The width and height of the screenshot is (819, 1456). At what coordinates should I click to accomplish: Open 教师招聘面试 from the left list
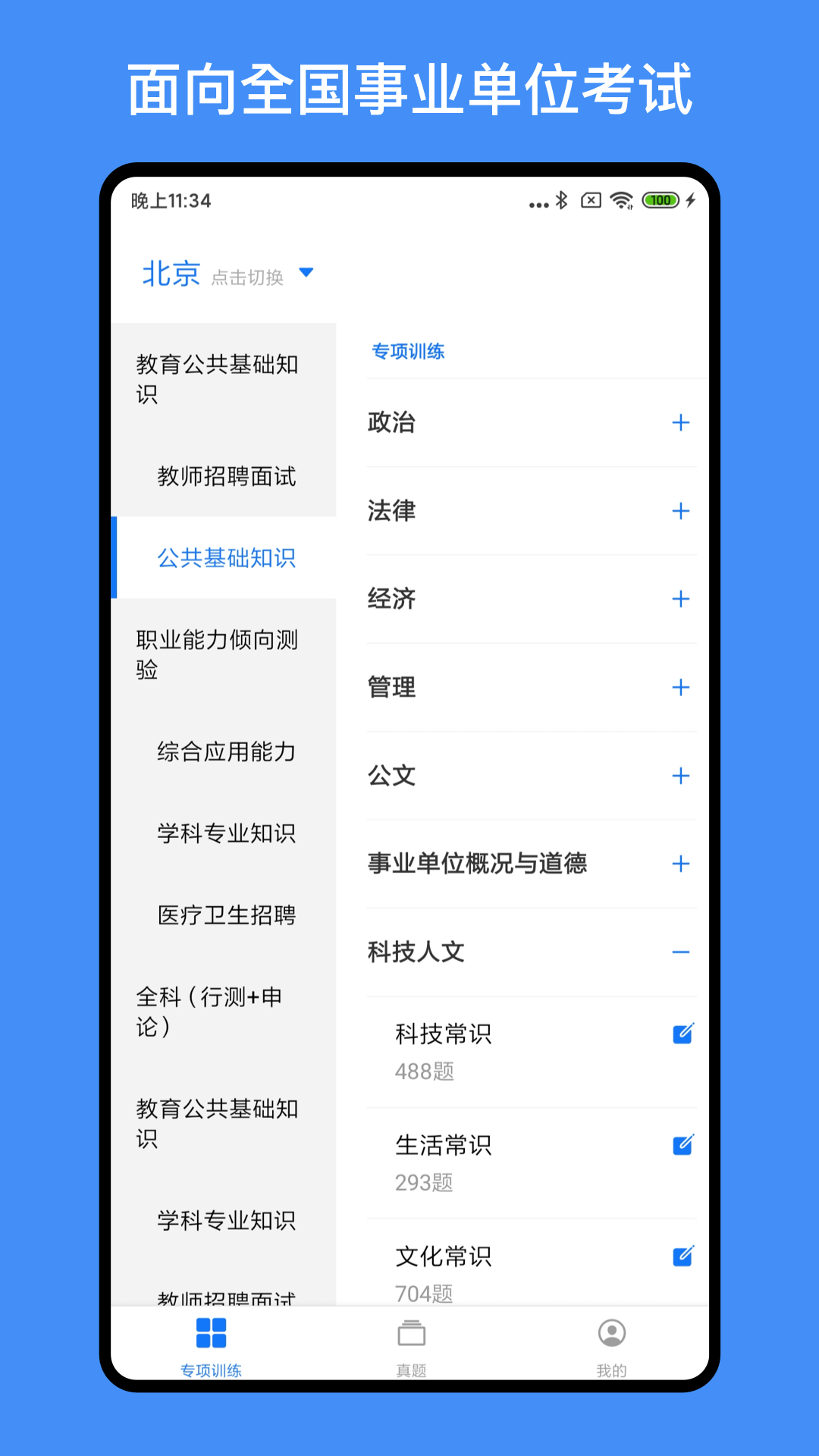pyautogui.click(x=225, y=478)
